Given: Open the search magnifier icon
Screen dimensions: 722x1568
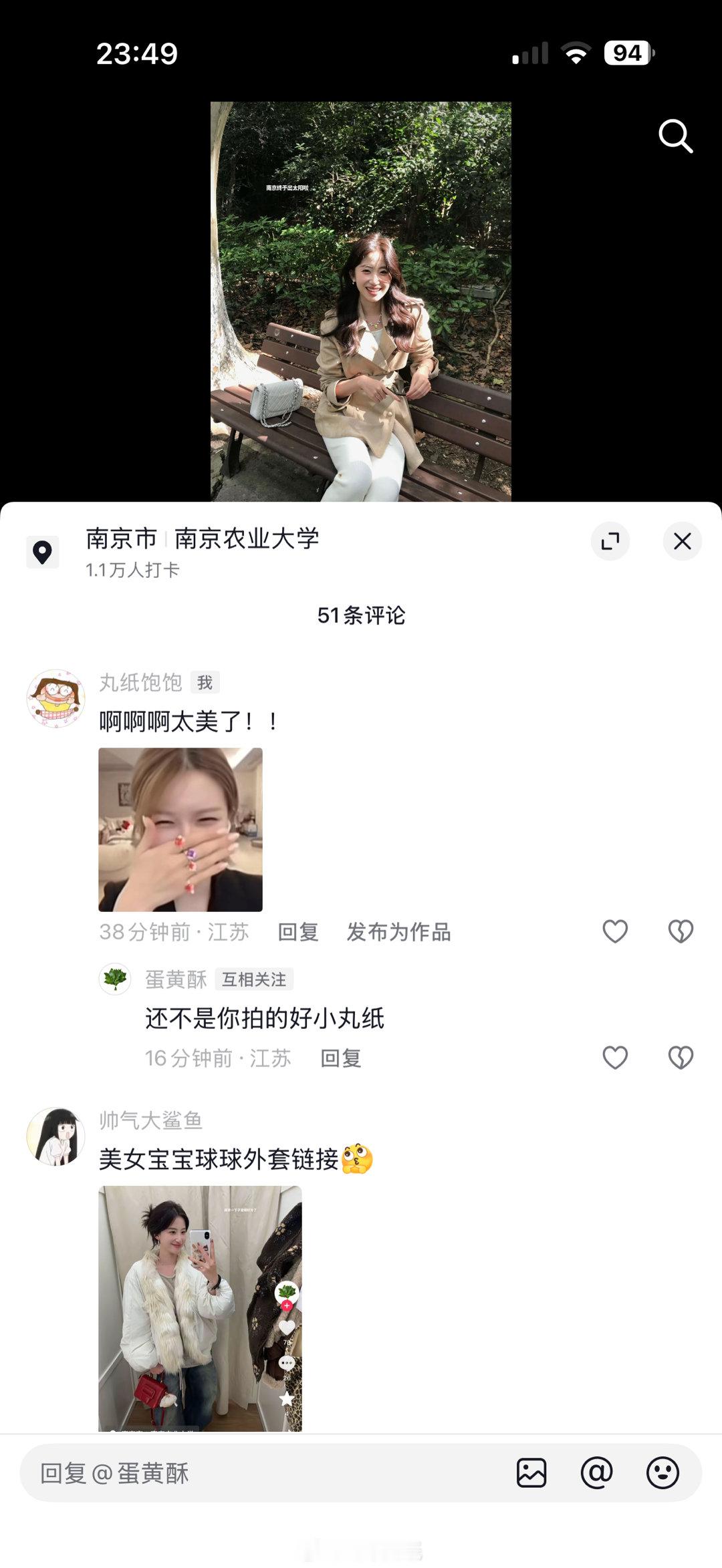Looking at the screenshot, I should click(677, 136).
